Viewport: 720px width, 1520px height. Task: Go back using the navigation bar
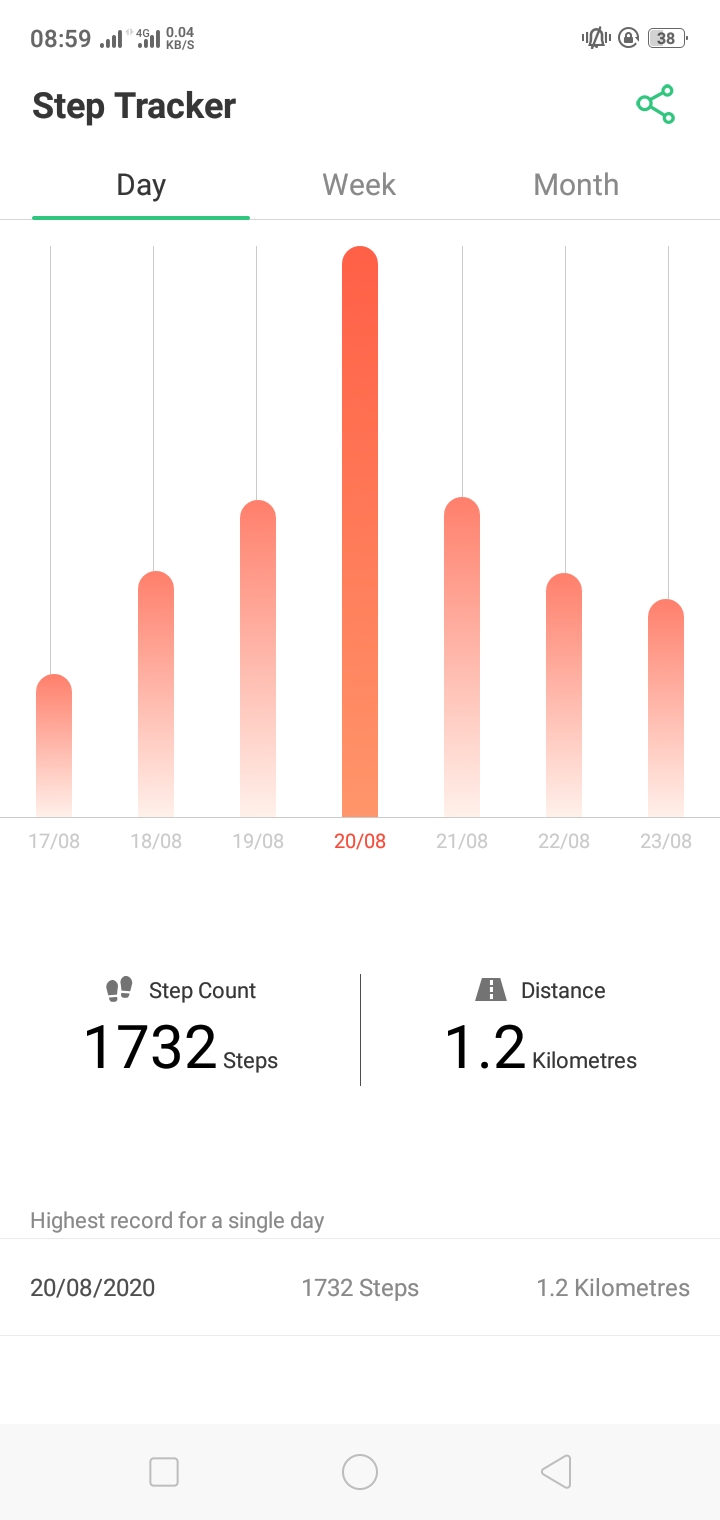(x=556, y=1472)
